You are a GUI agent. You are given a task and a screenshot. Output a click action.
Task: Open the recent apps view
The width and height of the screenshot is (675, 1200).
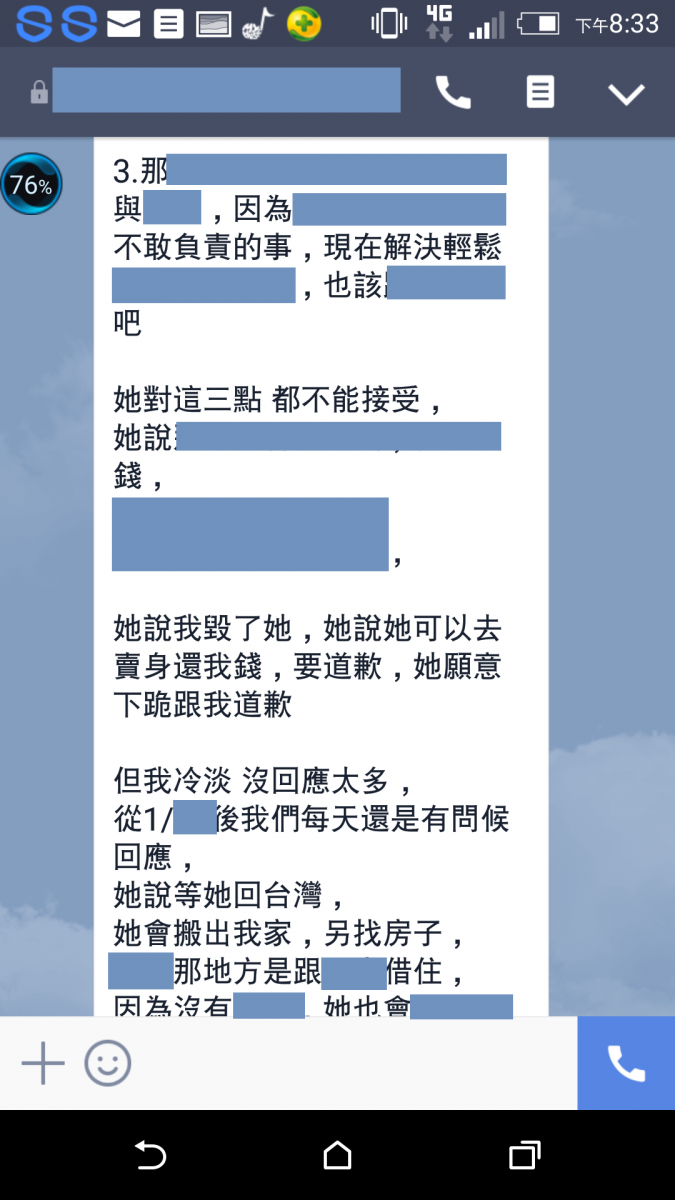click(x=524, y=1155)
